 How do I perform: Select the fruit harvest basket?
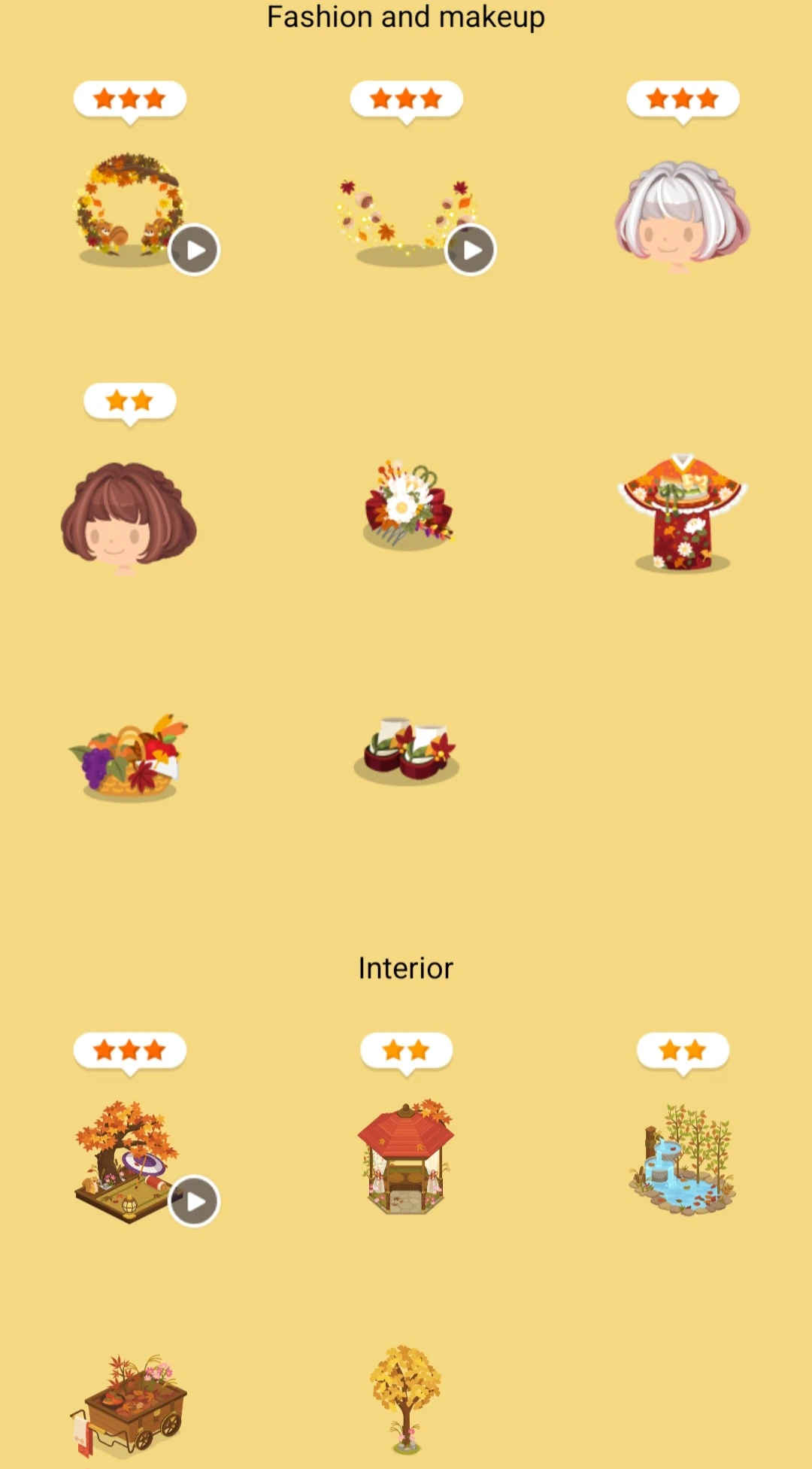(x=129, y=752)
